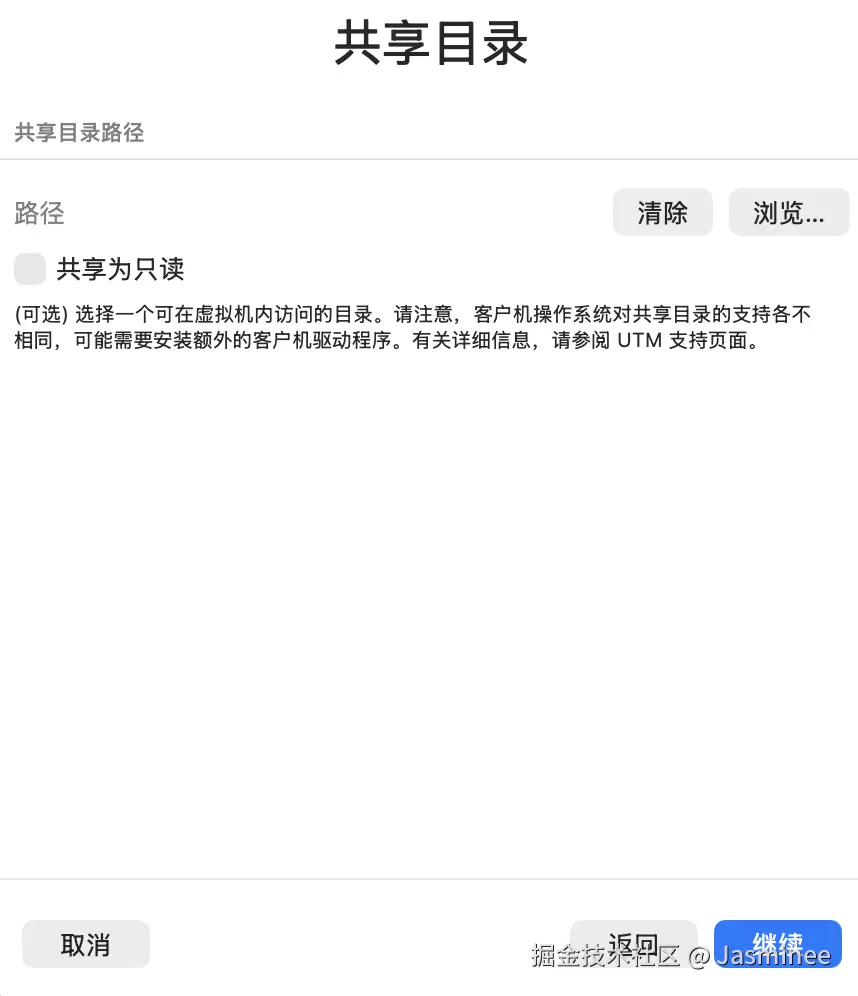Check the 共享为只读 (share as read-only) checkbox

30,269
